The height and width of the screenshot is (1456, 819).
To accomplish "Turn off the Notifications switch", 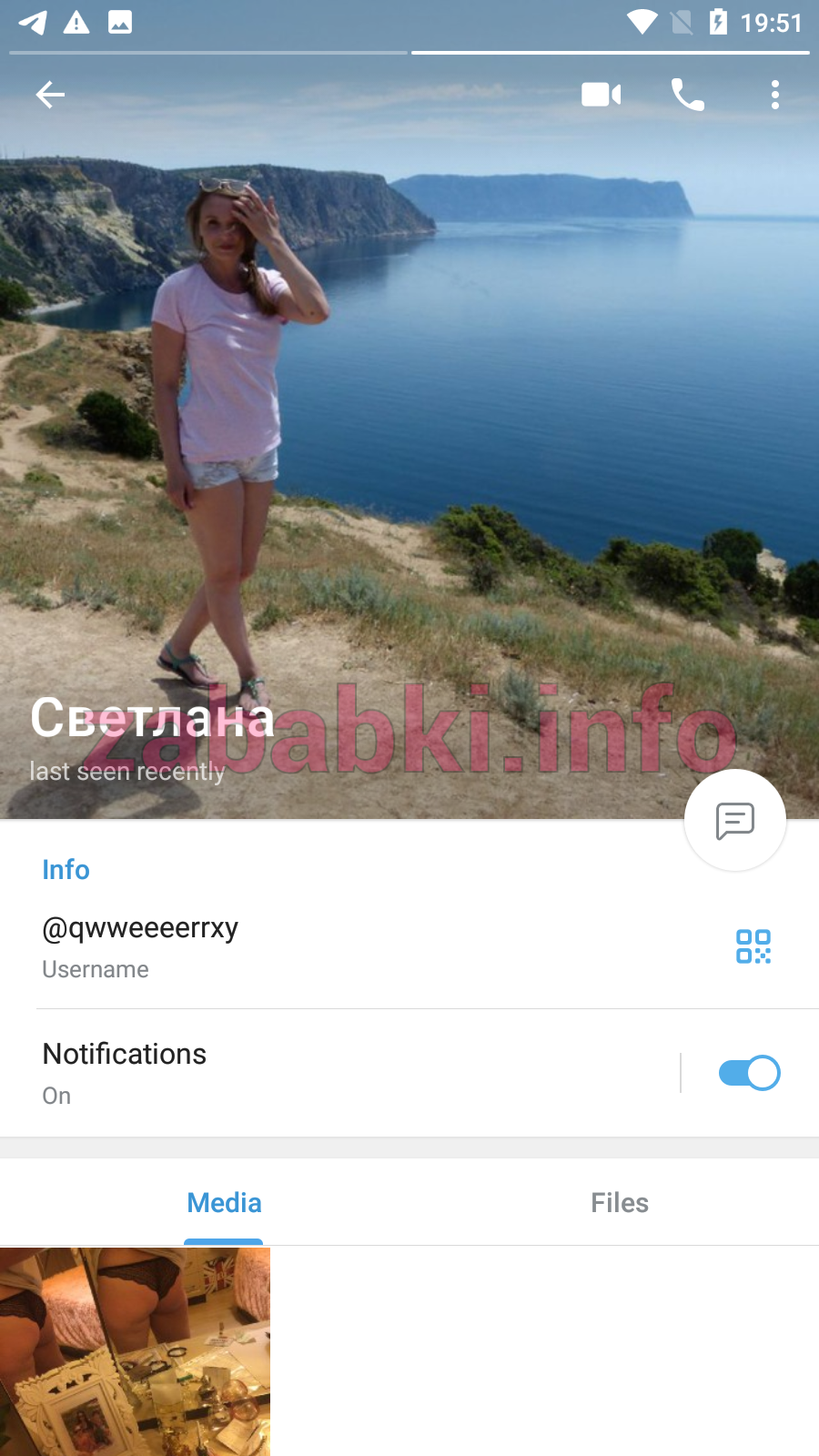I will click(749, 1073).
